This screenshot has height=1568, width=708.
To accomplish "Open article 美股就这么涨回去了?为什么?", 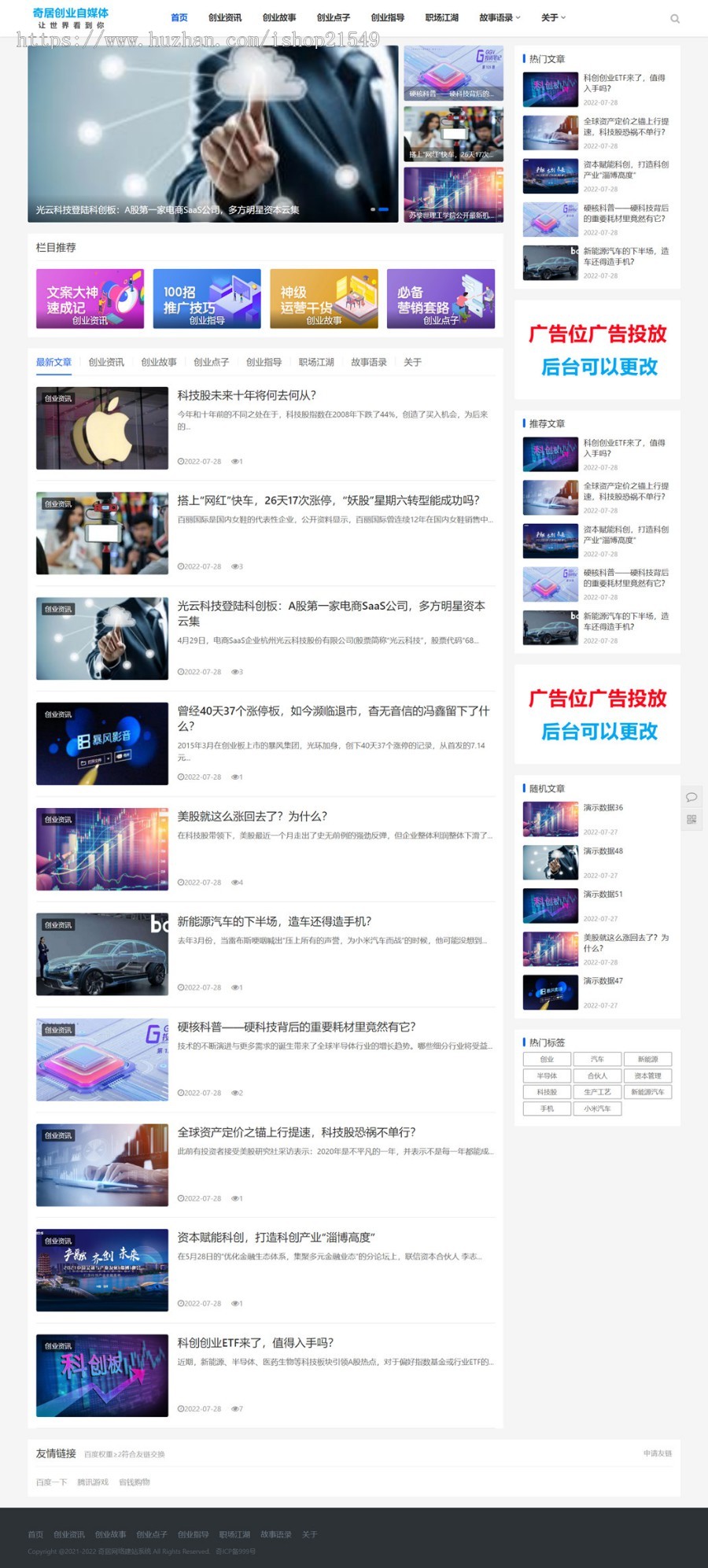I will point(253,816).
